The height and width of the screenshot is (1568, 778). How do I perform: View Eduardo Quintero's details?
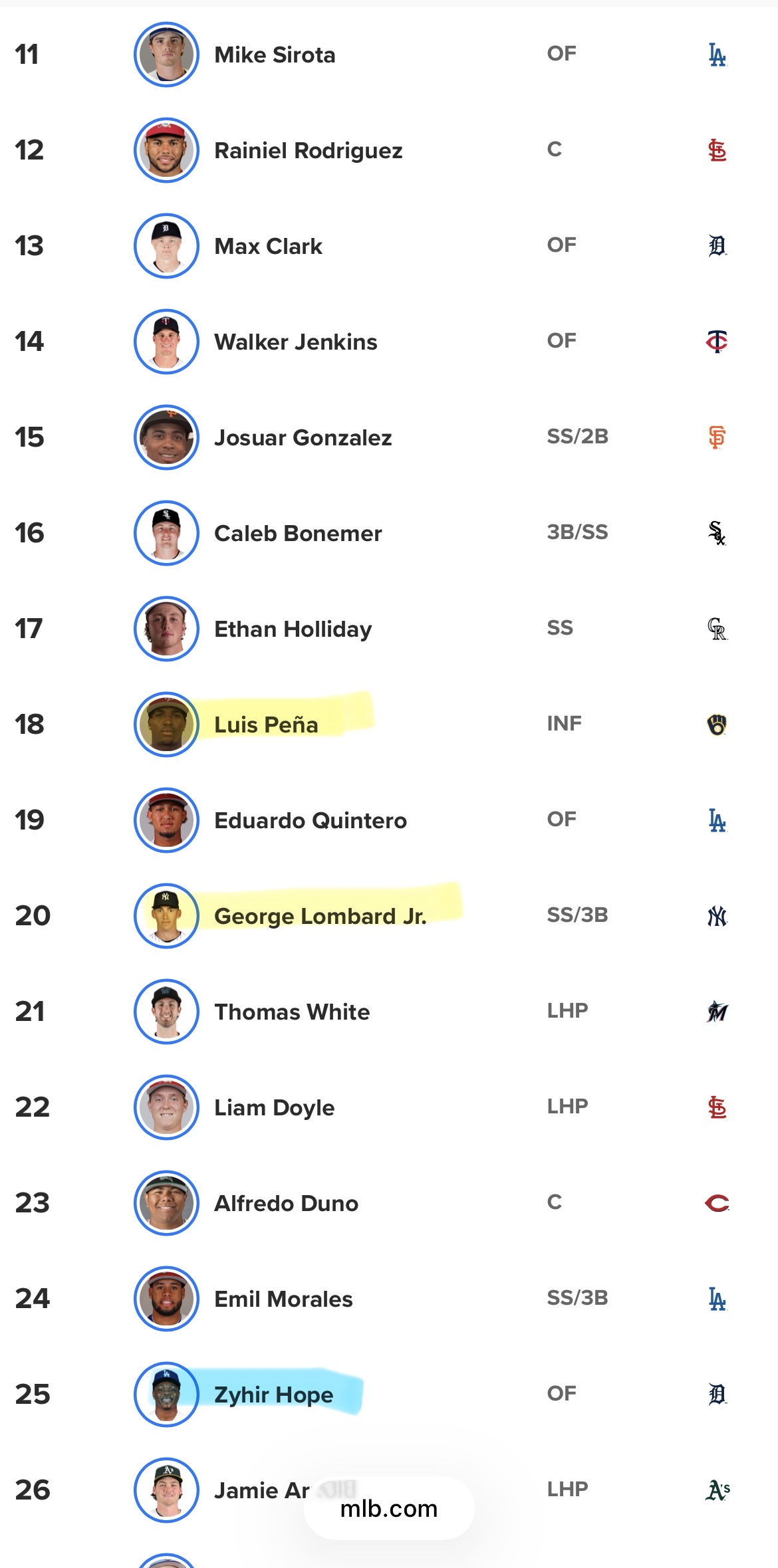tap(389, 820)
